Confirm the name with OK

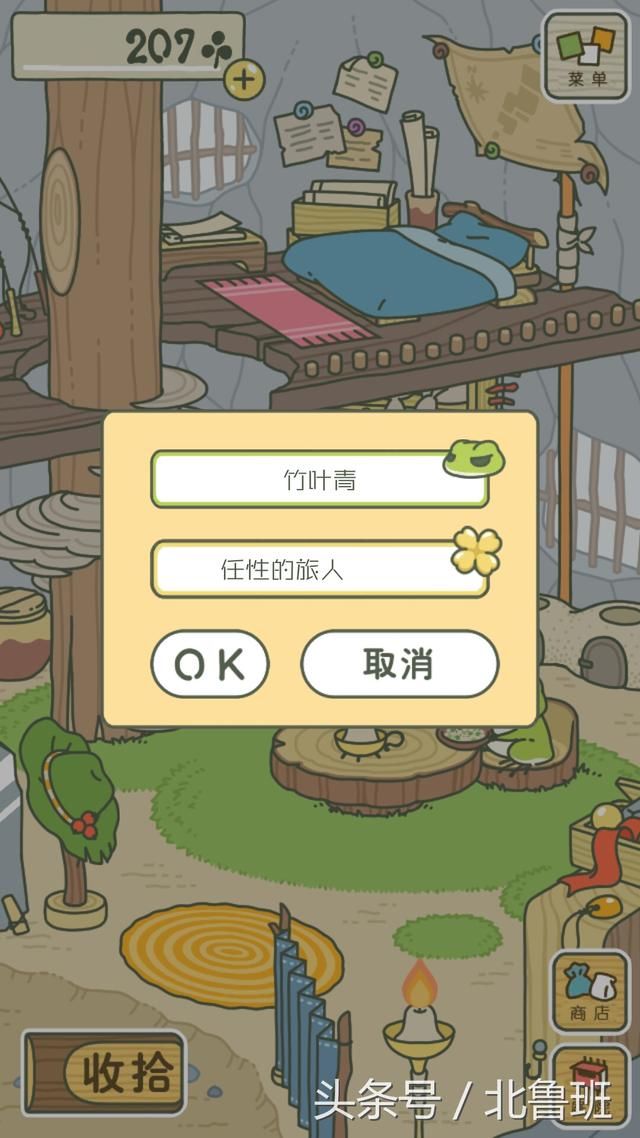[x=210, y=663]
